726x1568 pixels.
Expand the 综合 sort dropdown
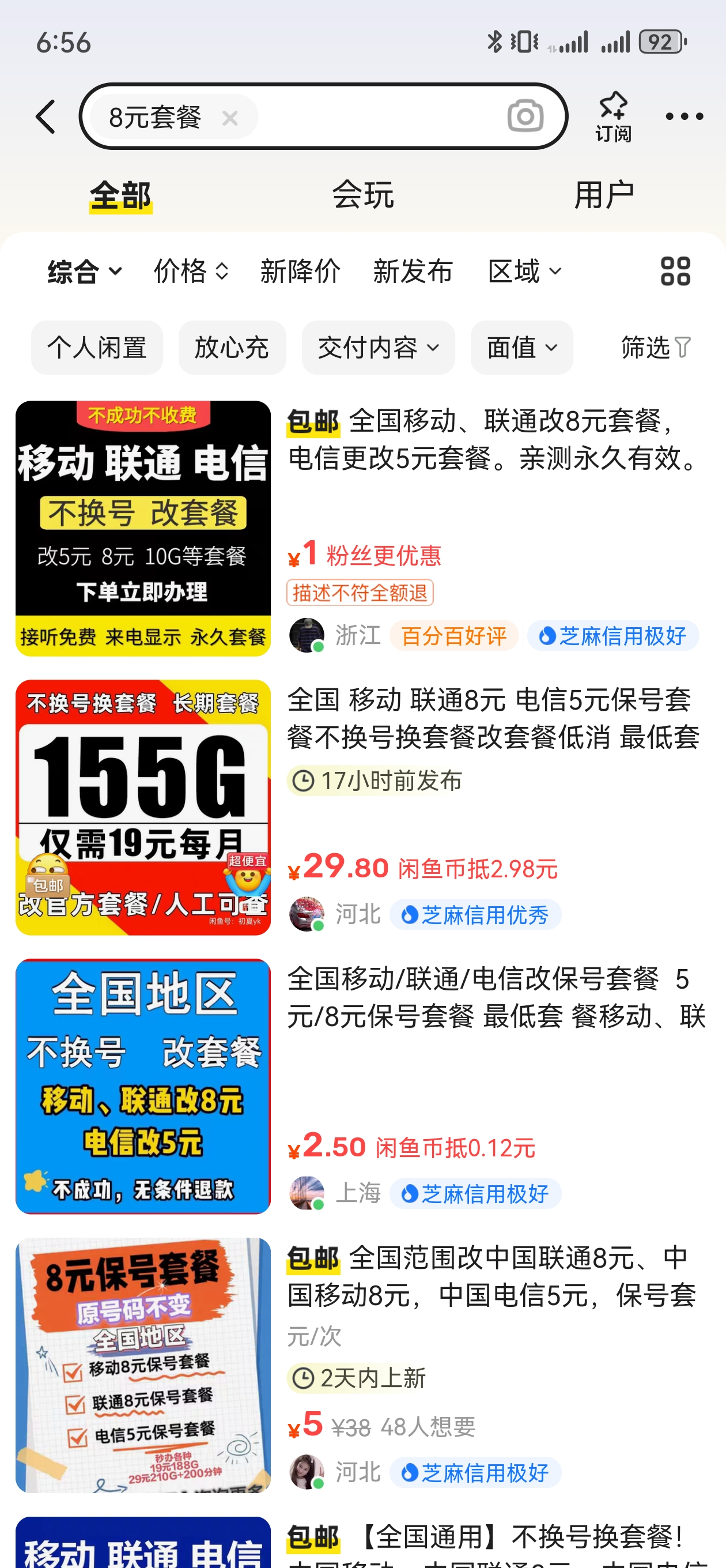(85, 272)
